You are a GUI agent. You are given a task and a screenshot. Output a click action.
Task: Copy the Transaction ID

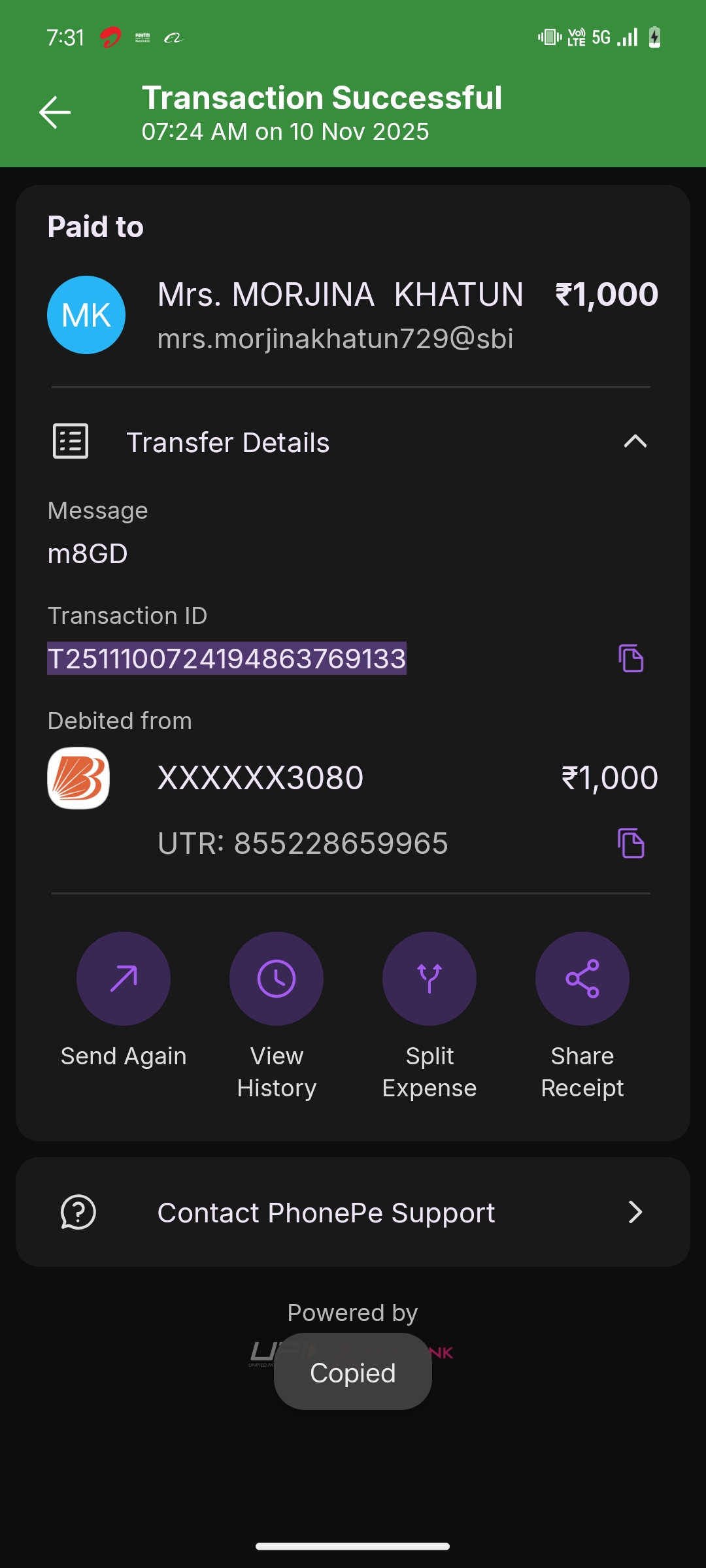631,658
